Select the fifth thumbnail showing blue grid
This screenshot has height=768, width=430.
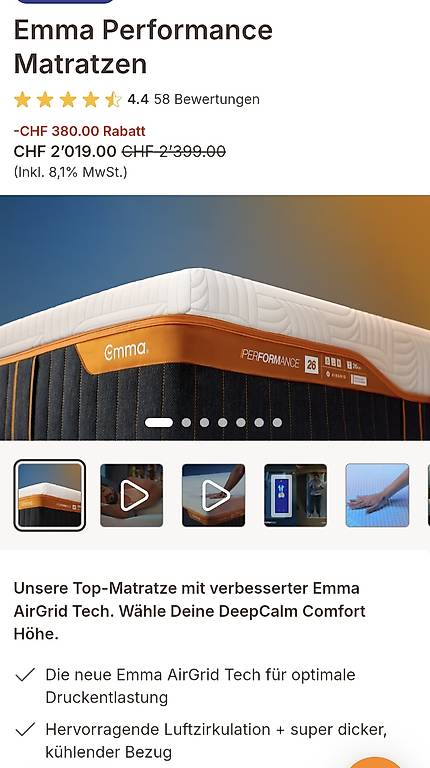coord(377,495)
